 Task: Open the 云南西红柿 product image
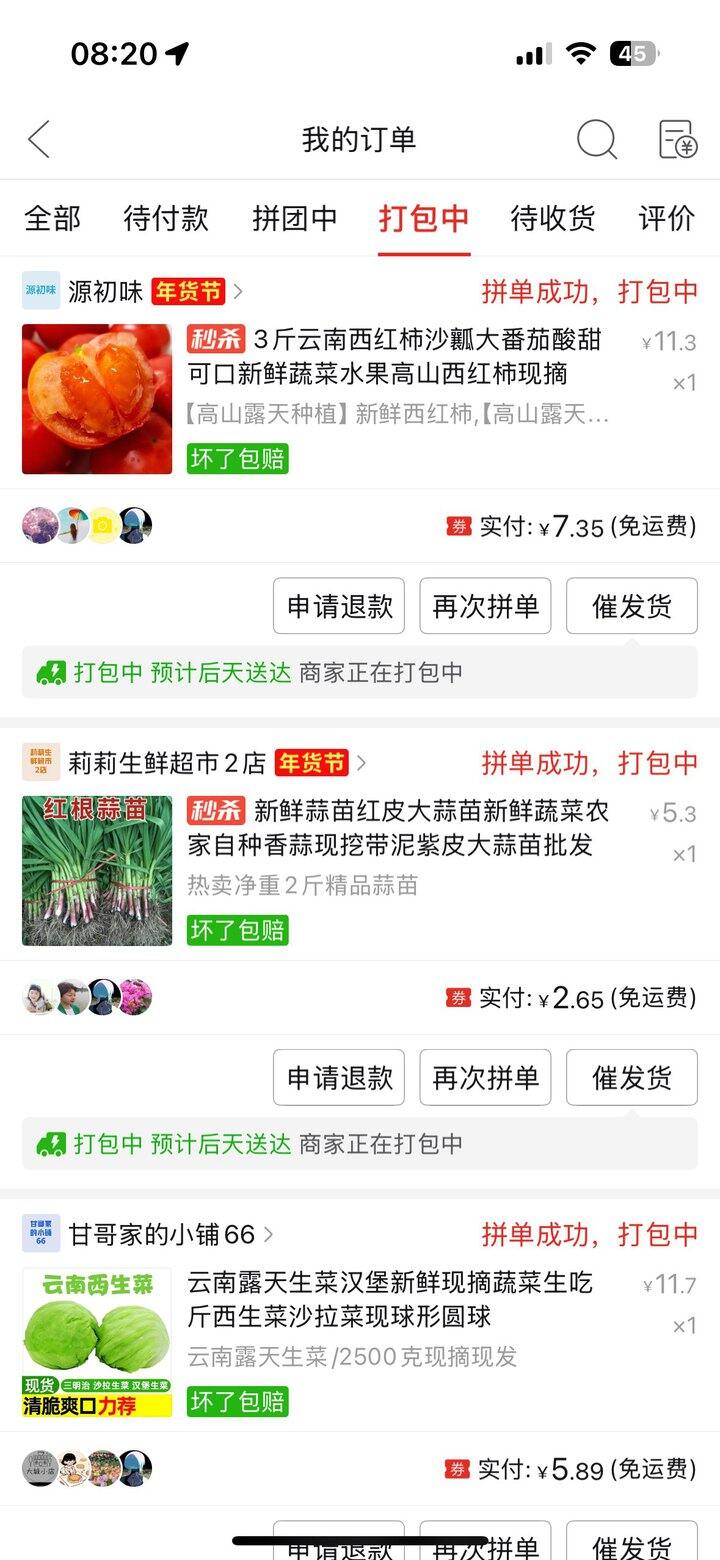coord(97,399)
